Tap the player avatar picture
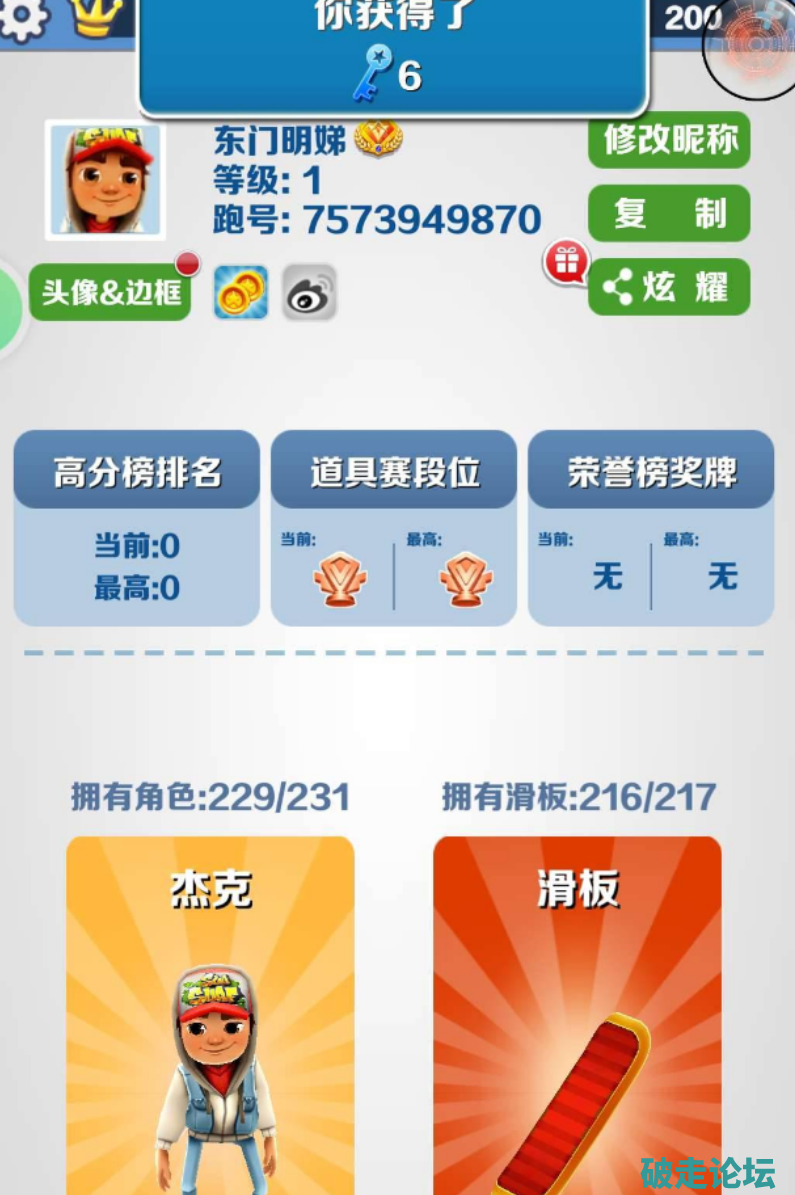This screenshot has height=1195, width=795. (x=105, y=181)
